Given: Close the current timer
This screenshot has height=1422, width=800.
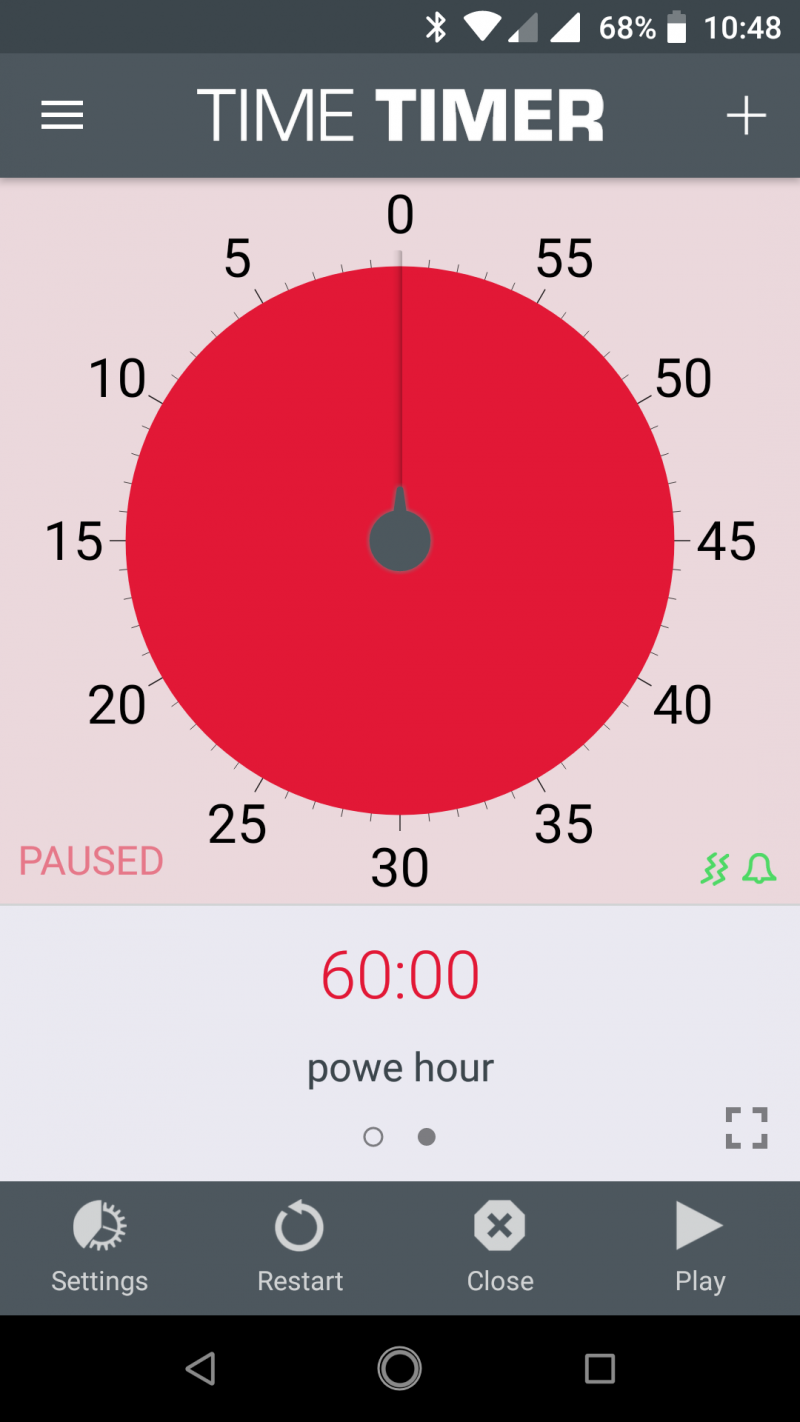Looking at the screenshot, I should [x=500, y=1247].
